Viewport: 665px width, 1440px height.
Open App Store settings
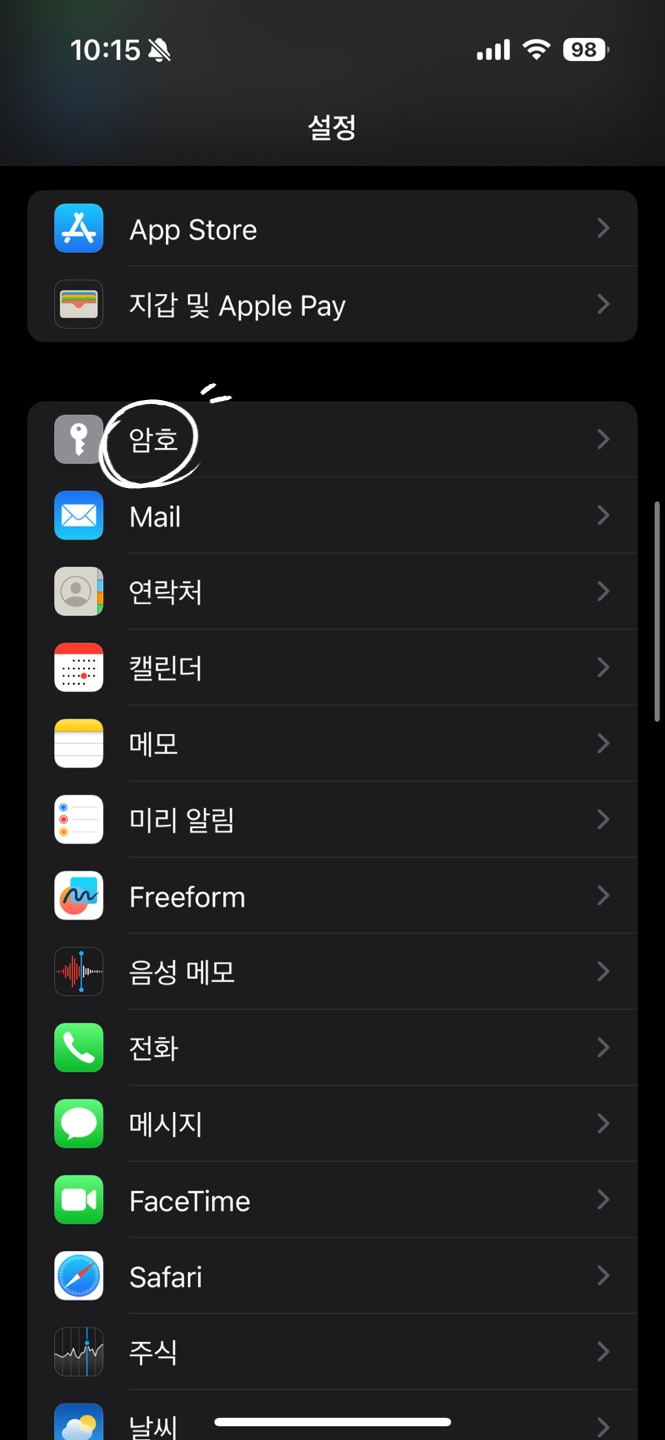pos(332,229)
